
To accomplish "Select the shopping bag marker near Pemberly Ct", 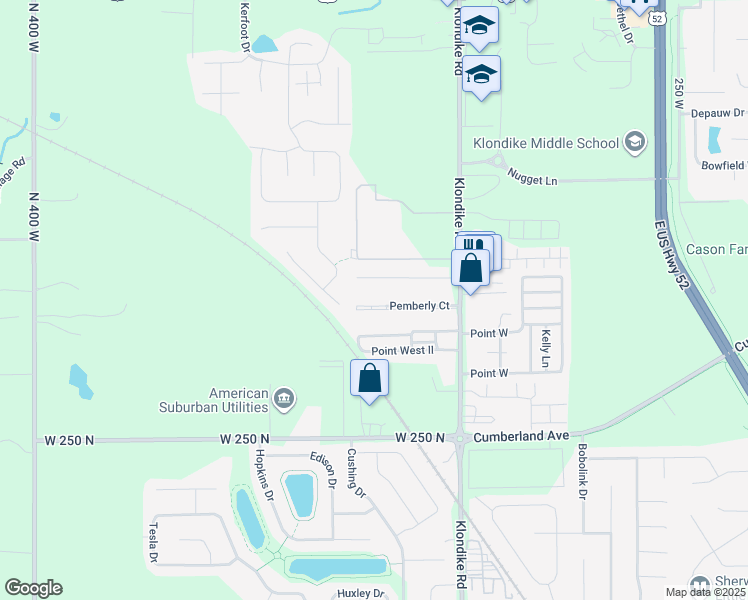I will 470,268.
